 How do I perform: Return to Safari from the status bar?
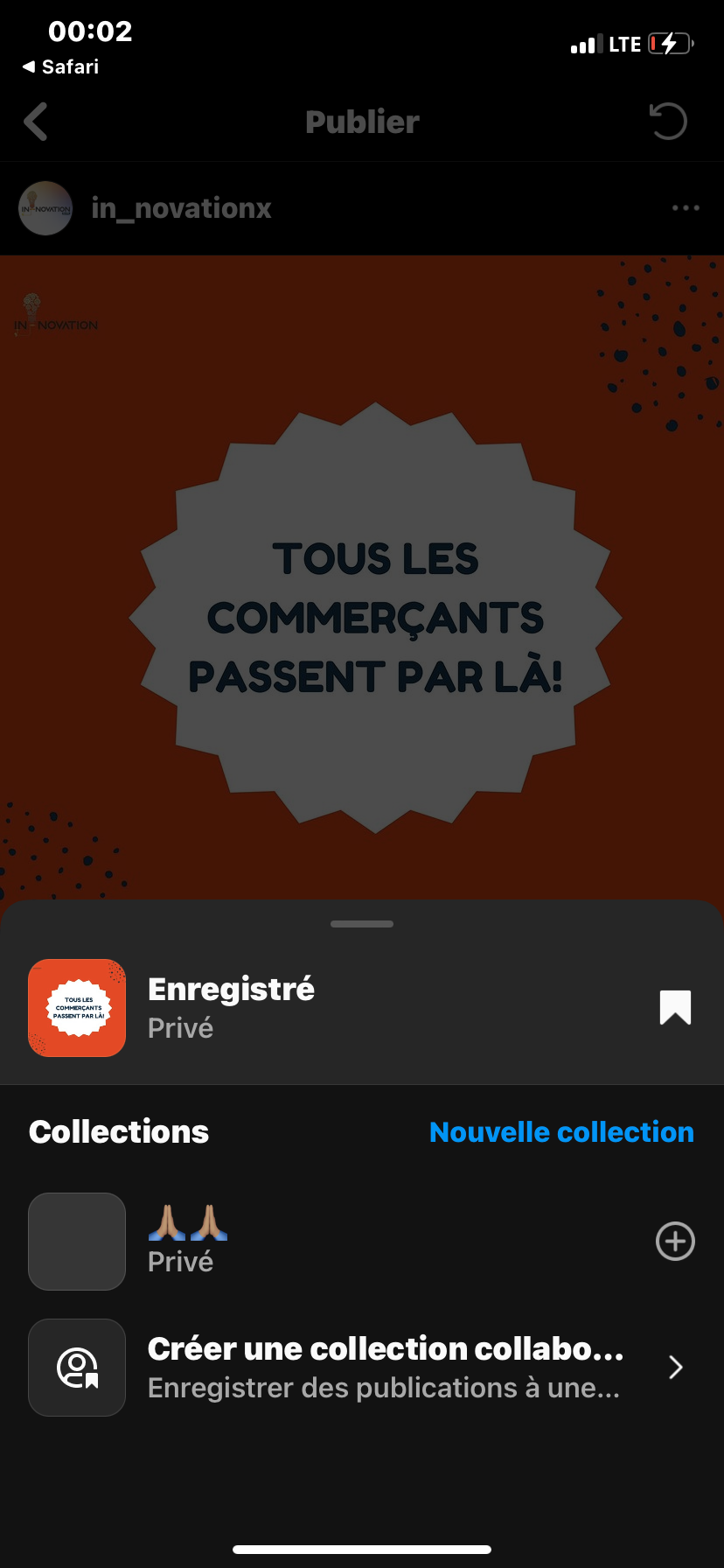pos(61,66)
